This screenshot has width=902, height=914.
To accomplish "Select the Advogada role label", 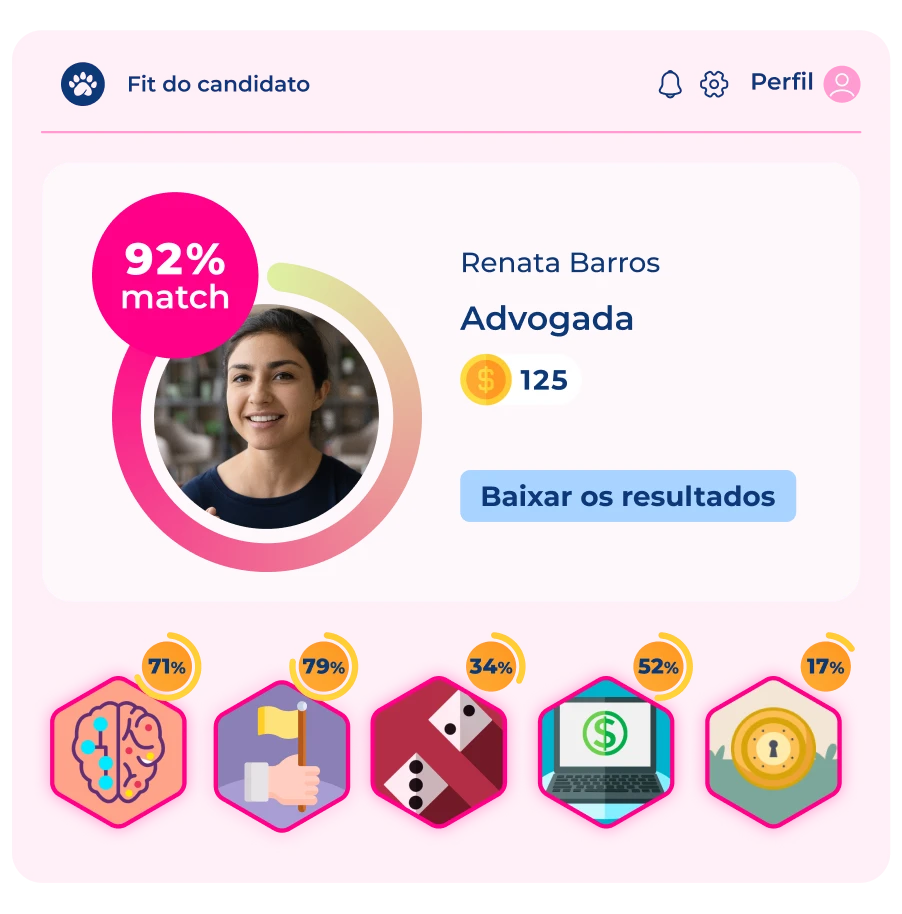I will click(548, 319).
